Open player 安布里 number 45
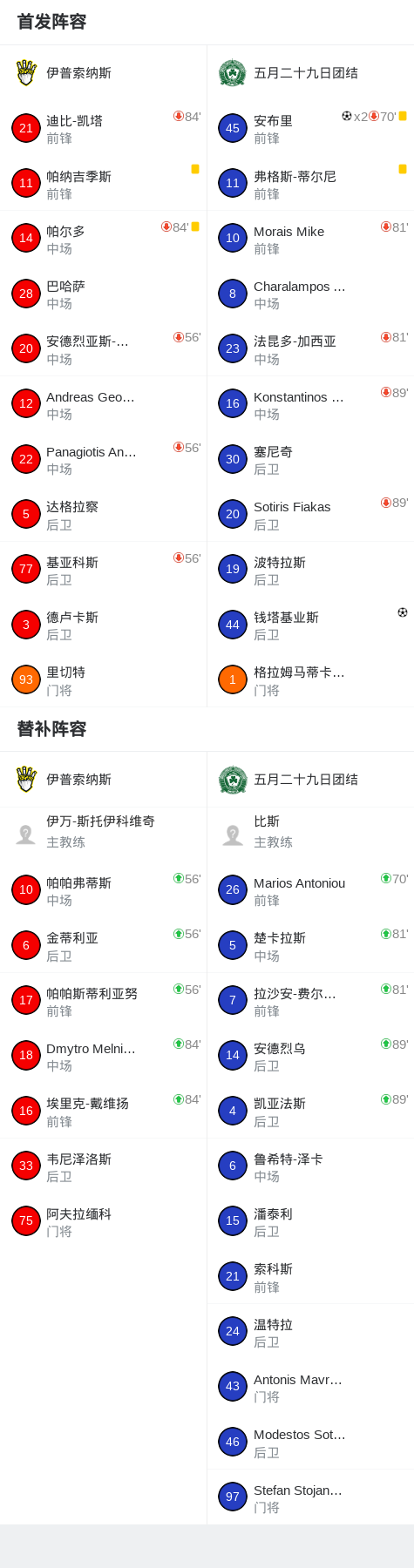Viewport: 414px width, 1568px height. [310, 128]
